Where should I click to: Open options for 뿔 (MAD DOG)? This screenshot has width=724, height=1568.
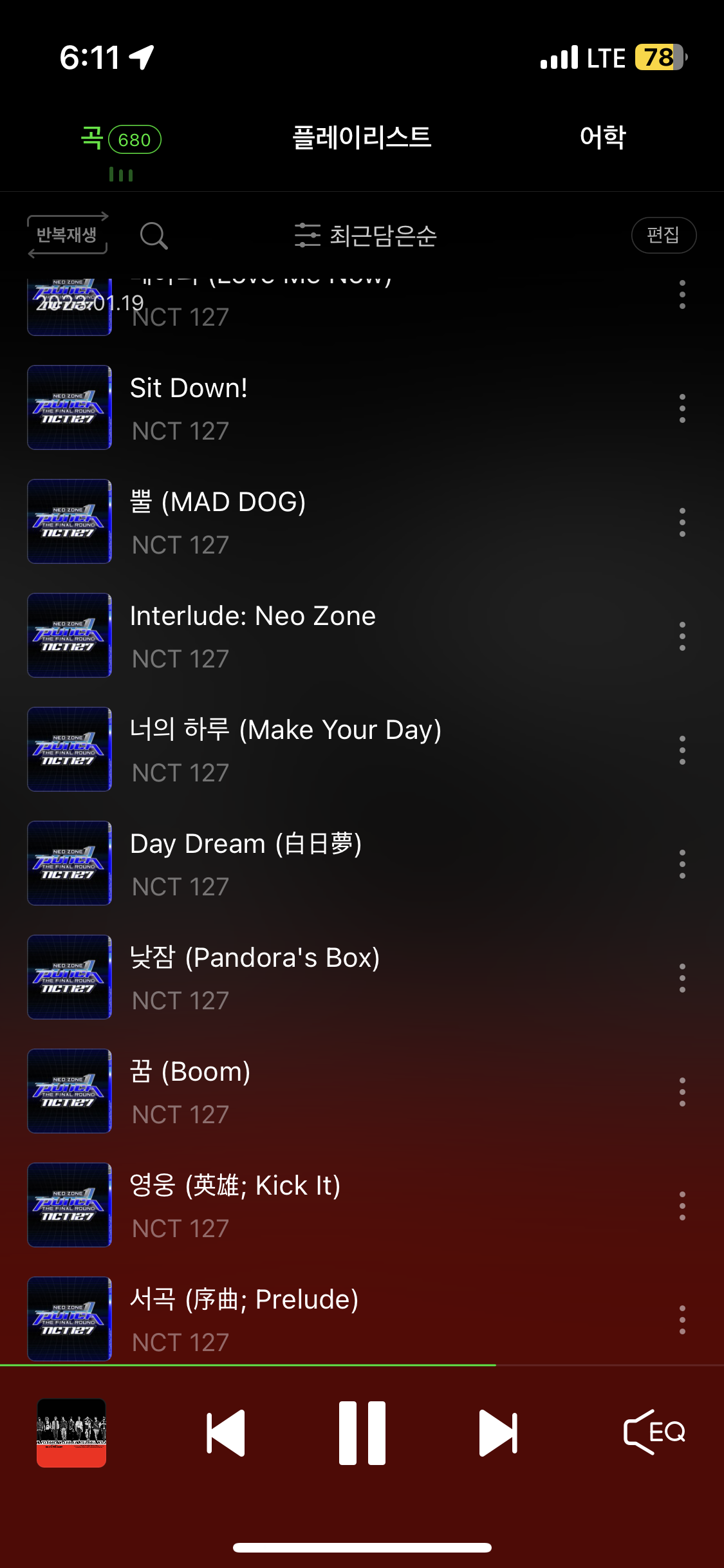point(682,522)
